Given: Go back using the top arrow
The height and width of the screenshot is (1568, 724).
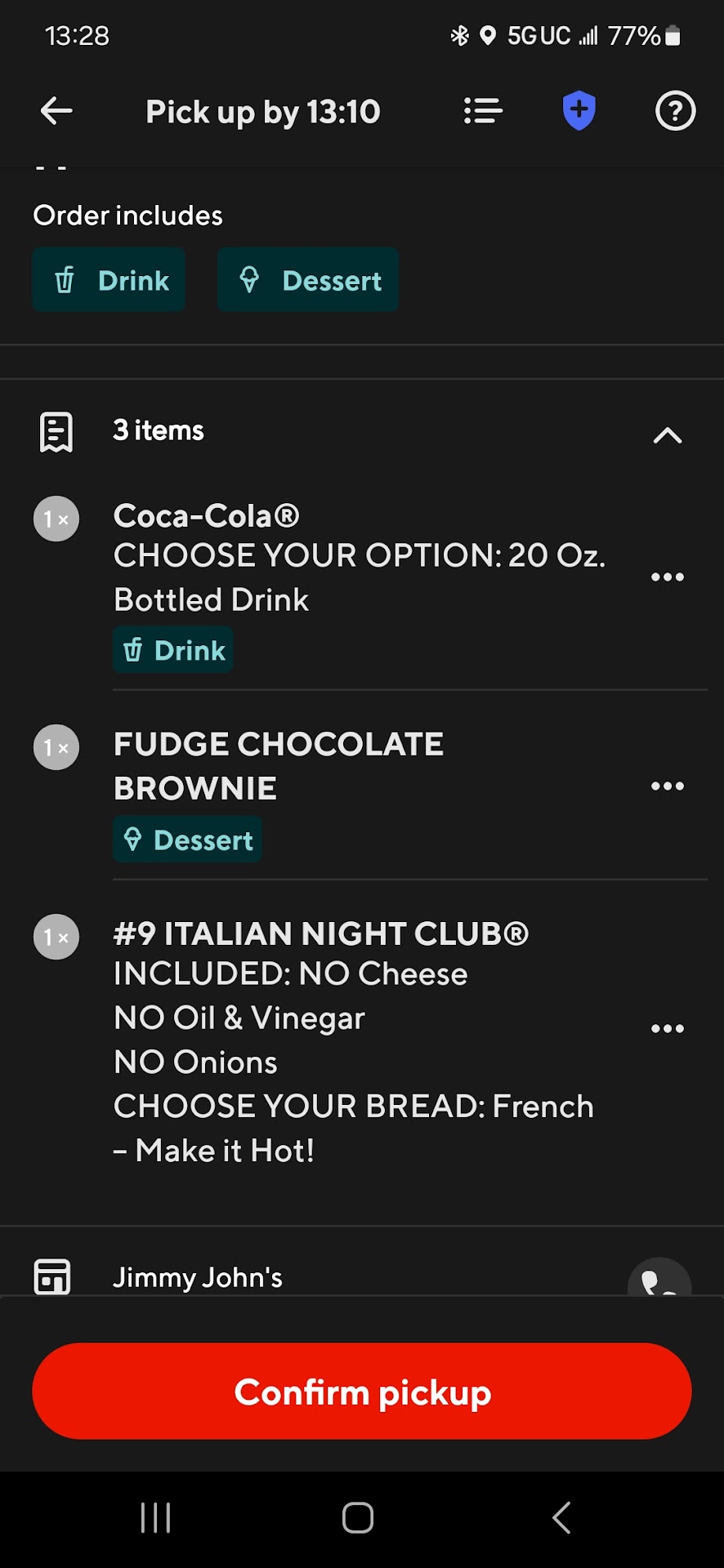Looking at the screenshot, I should click(x=56, y=111).
